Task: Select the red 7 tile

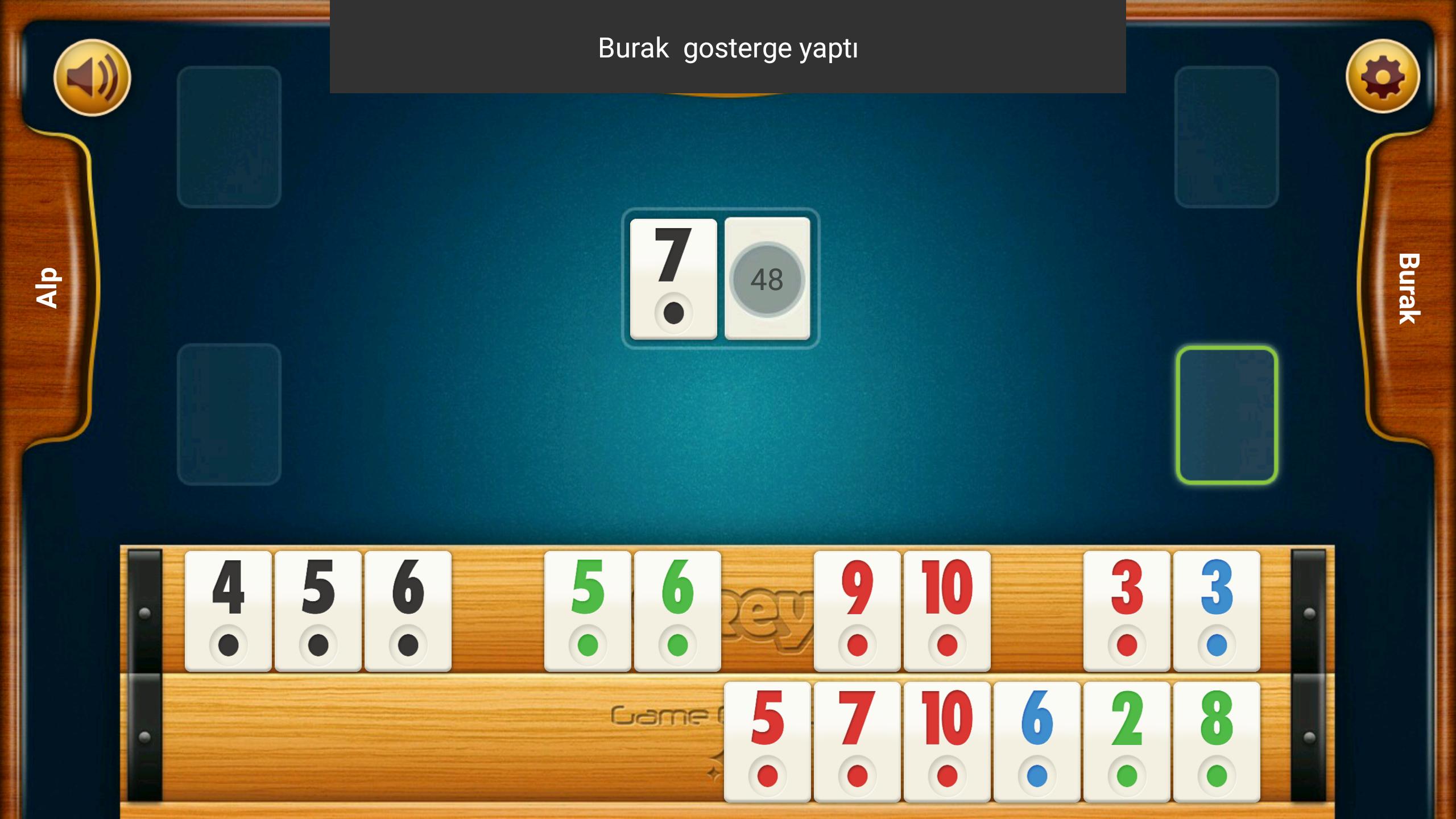Action: (857, 742)
